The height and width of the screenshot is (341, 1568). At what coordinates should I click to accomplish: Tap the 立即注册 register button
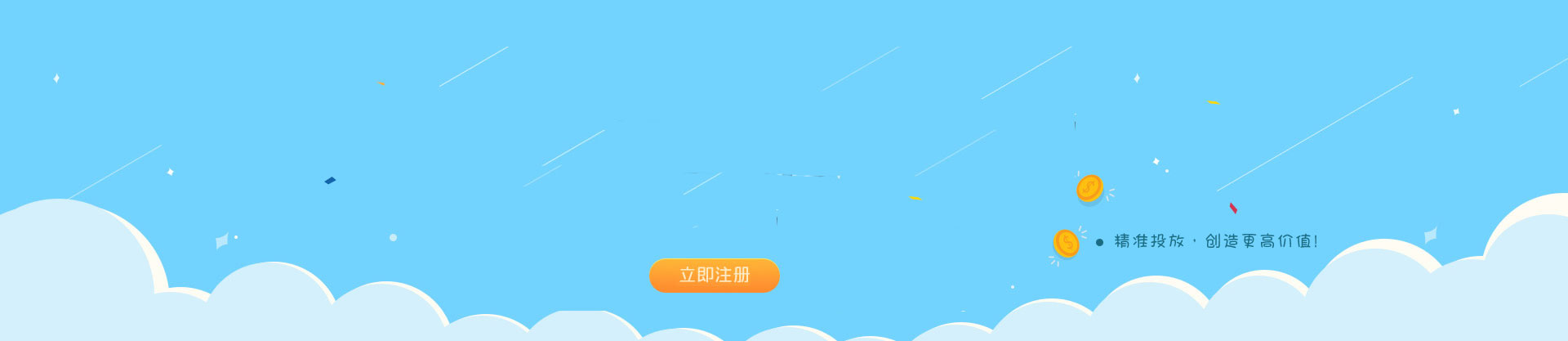pos(714,276)
